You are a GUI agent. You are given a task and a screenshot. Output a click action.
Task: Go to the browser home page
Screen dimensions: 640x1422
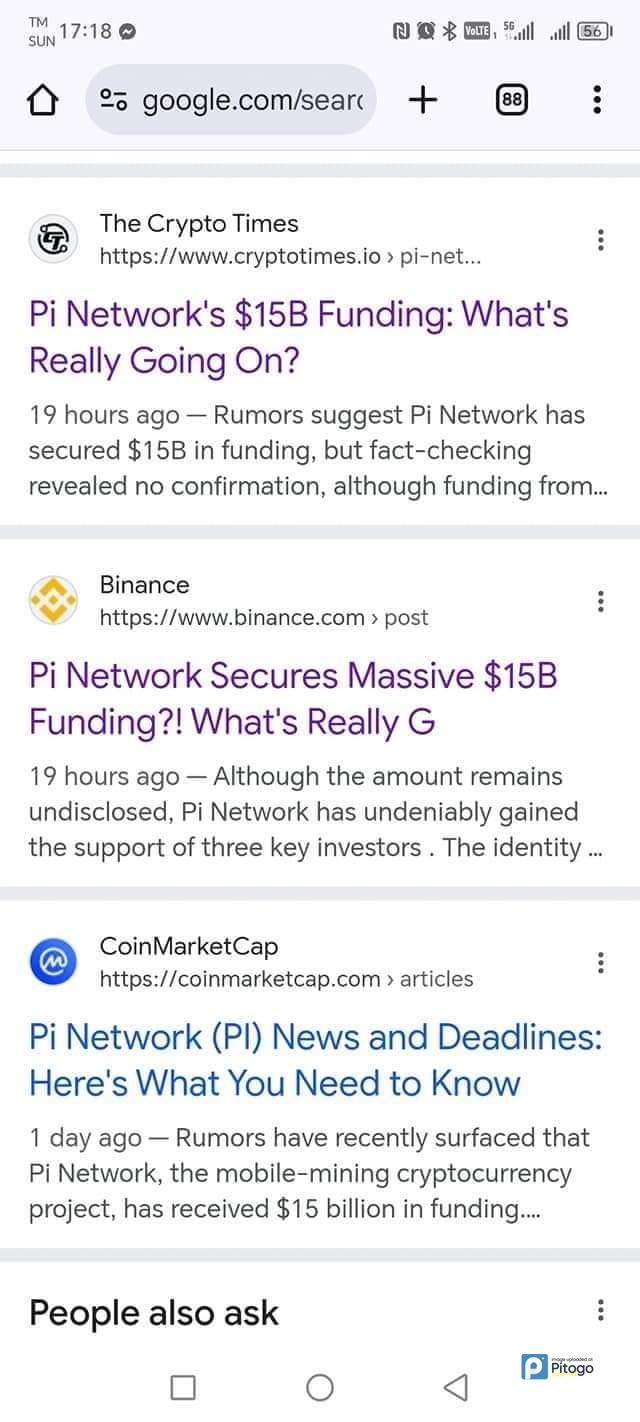(42, 100)
